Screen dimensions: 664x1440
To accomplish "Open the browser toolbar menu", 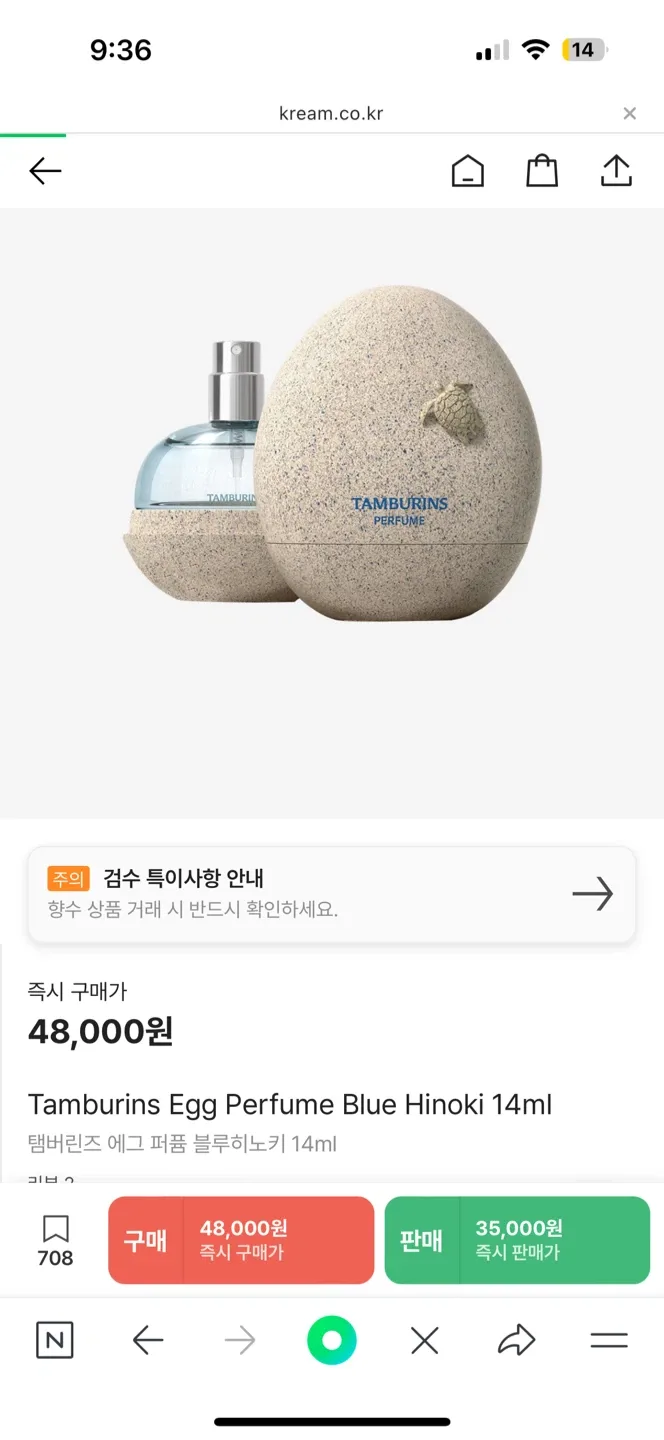I will click(x=608, y=1341).
